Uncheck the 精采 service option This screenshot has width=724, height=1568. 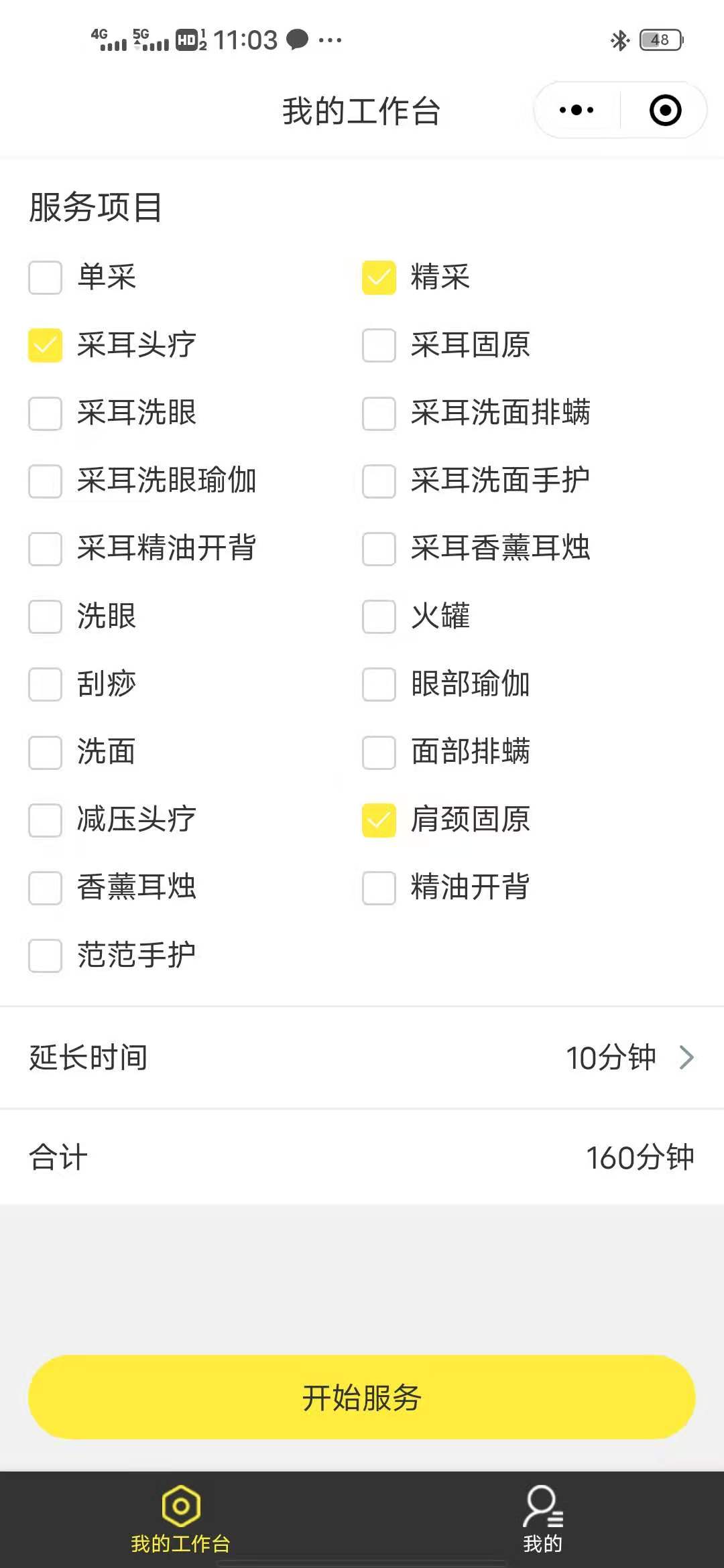(x=379, y=277)
